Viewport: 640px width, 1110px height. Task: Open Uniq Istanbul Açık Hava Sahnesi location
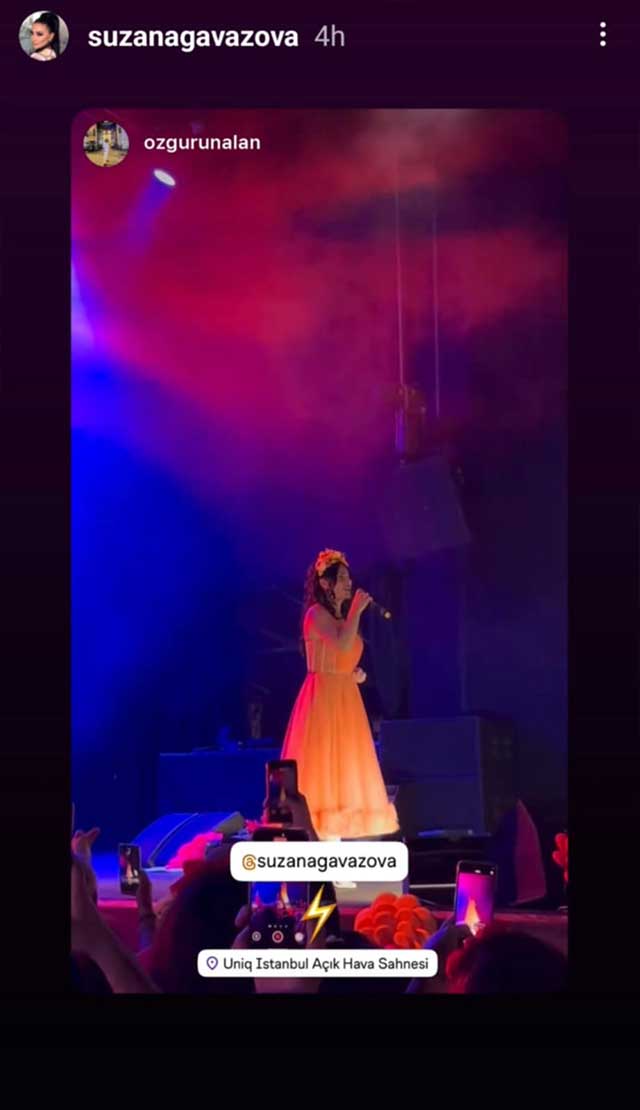tap(317, 963)
